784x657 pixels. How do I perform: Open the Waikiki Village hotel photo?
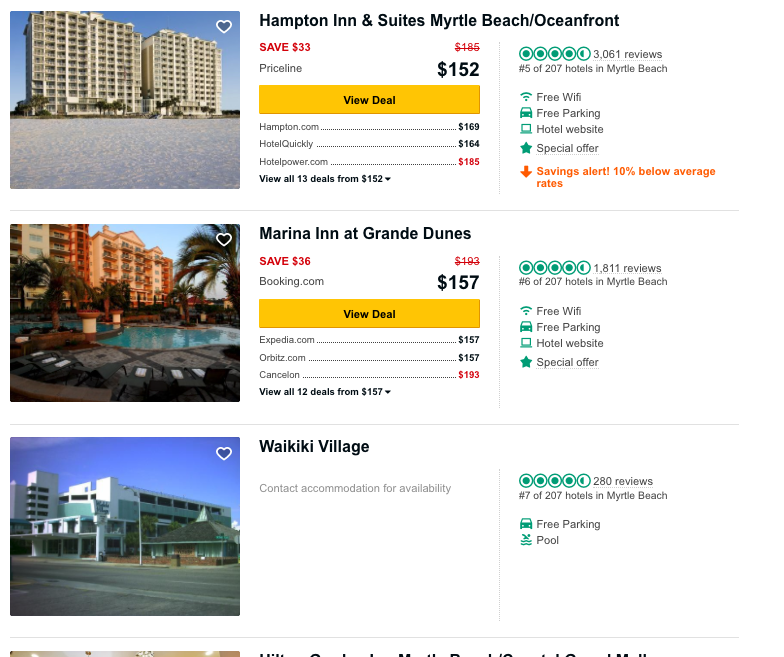[125, 526]
